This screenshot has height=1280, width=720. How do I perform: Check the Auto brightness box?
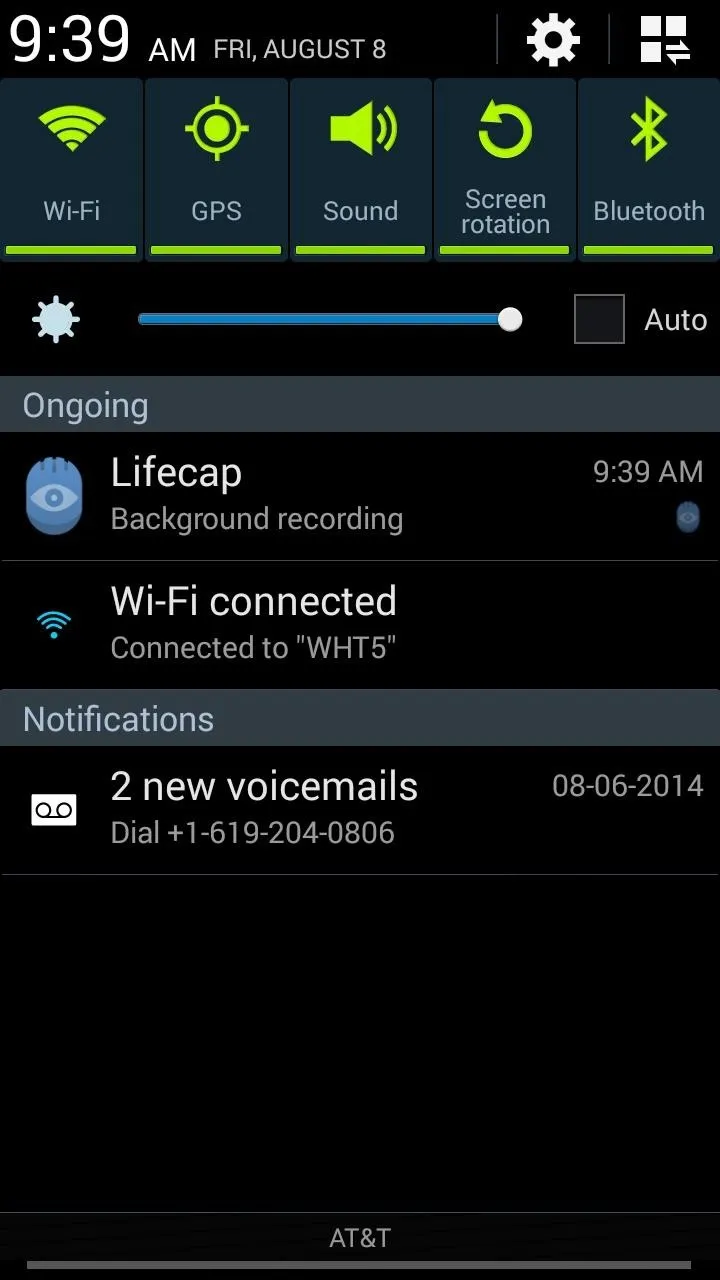coord(599,319)
